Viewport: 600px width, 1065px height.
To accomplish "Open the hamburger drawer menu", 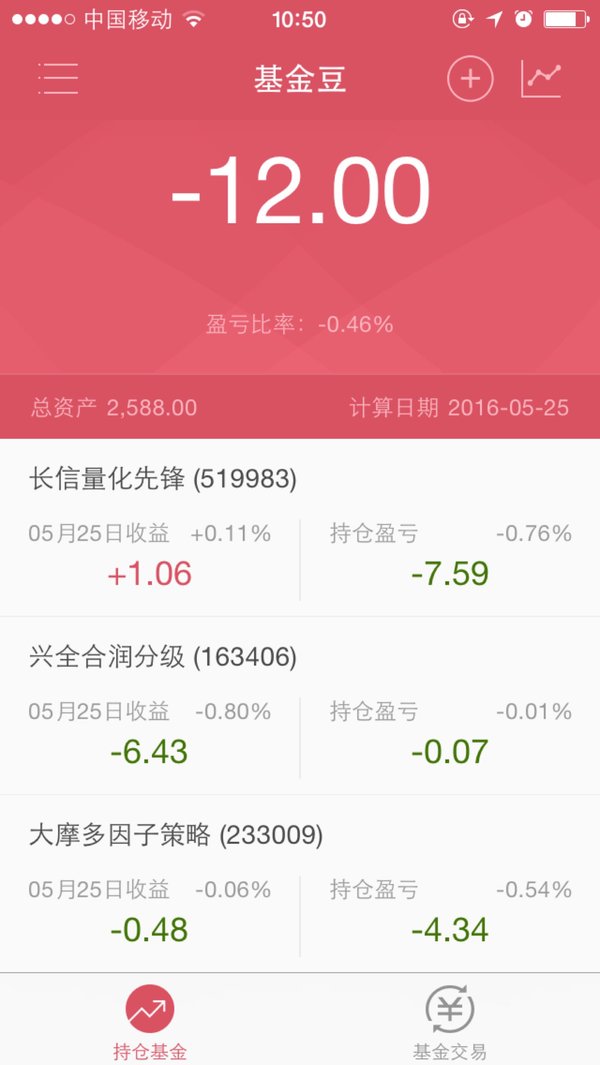I will (x=58, y=79).
